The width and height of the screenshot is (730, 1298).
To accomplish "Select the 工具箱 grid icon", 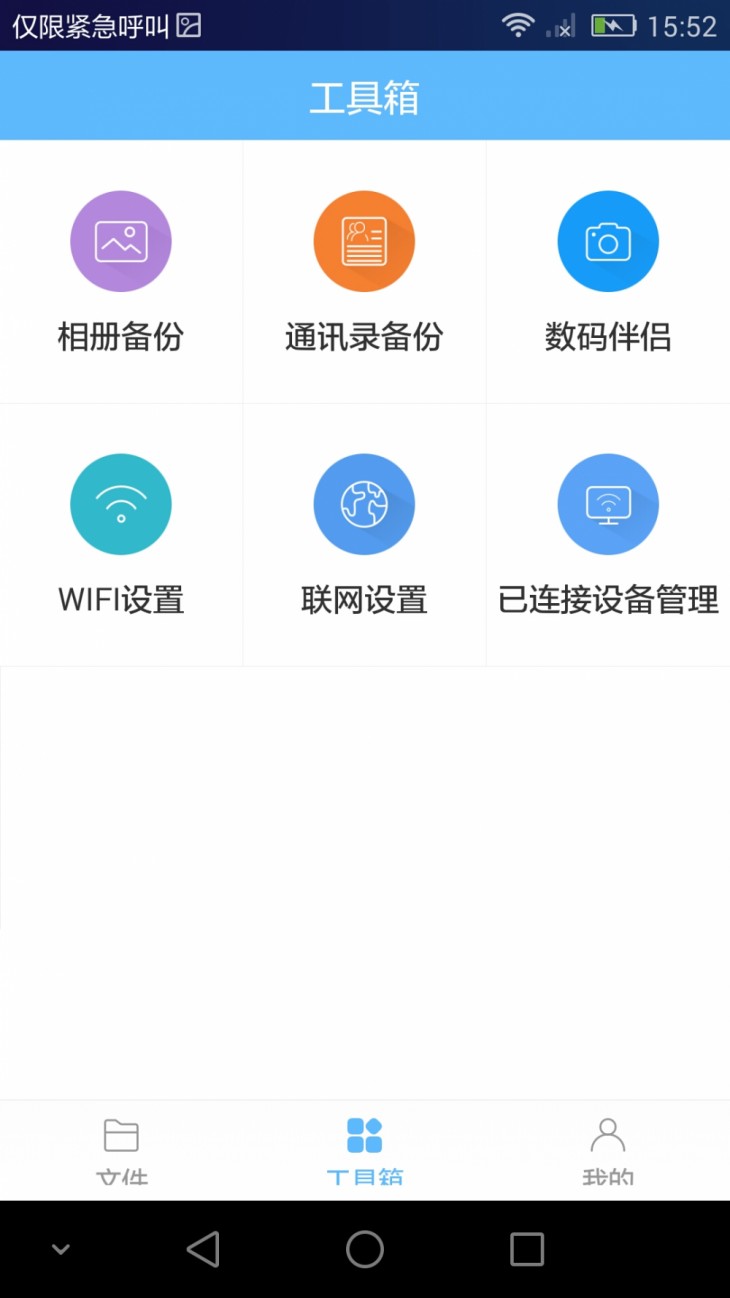I will 364,1135.
